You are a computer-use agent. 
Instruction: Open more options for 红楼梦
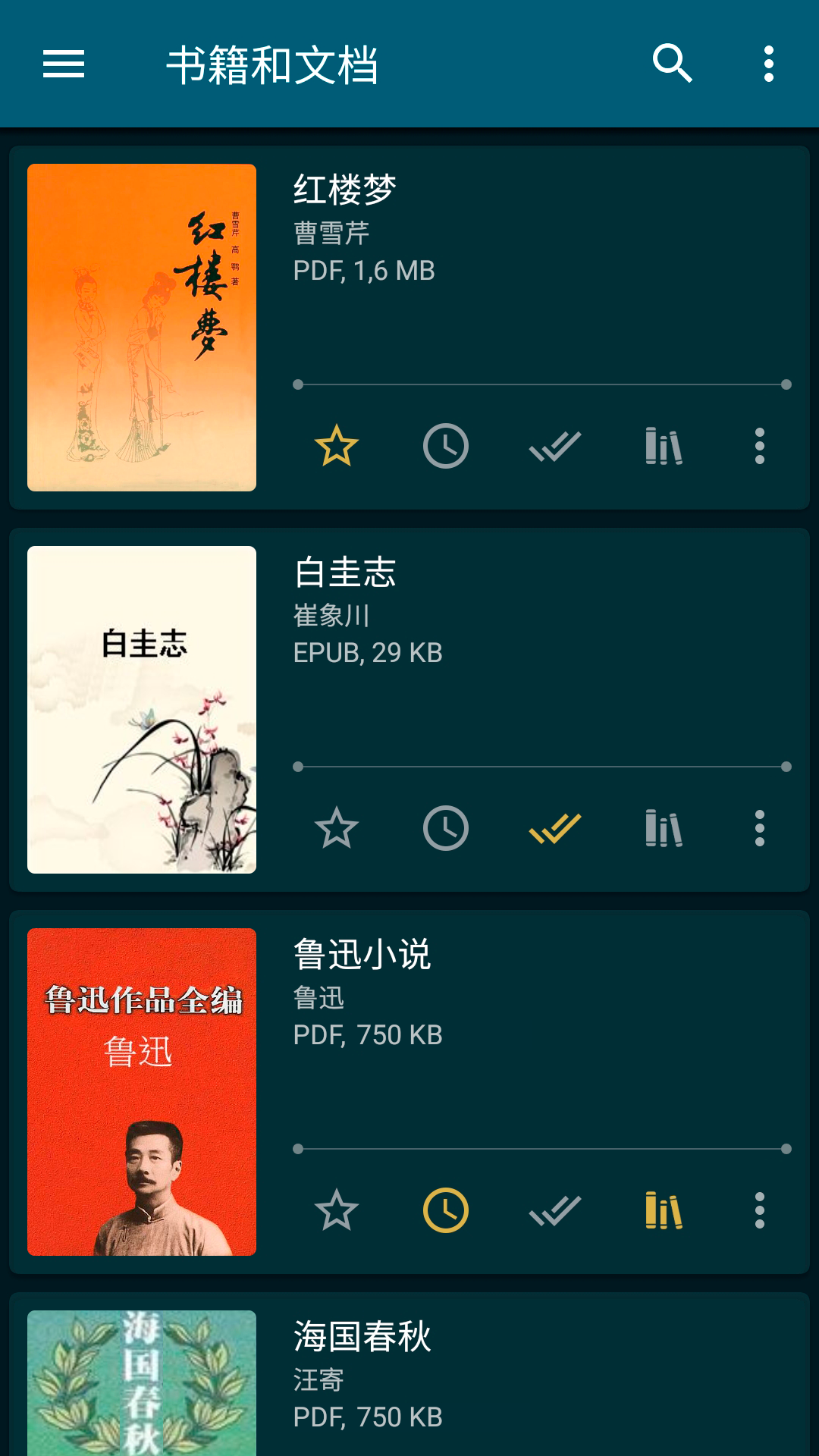(x=760, y=446)
